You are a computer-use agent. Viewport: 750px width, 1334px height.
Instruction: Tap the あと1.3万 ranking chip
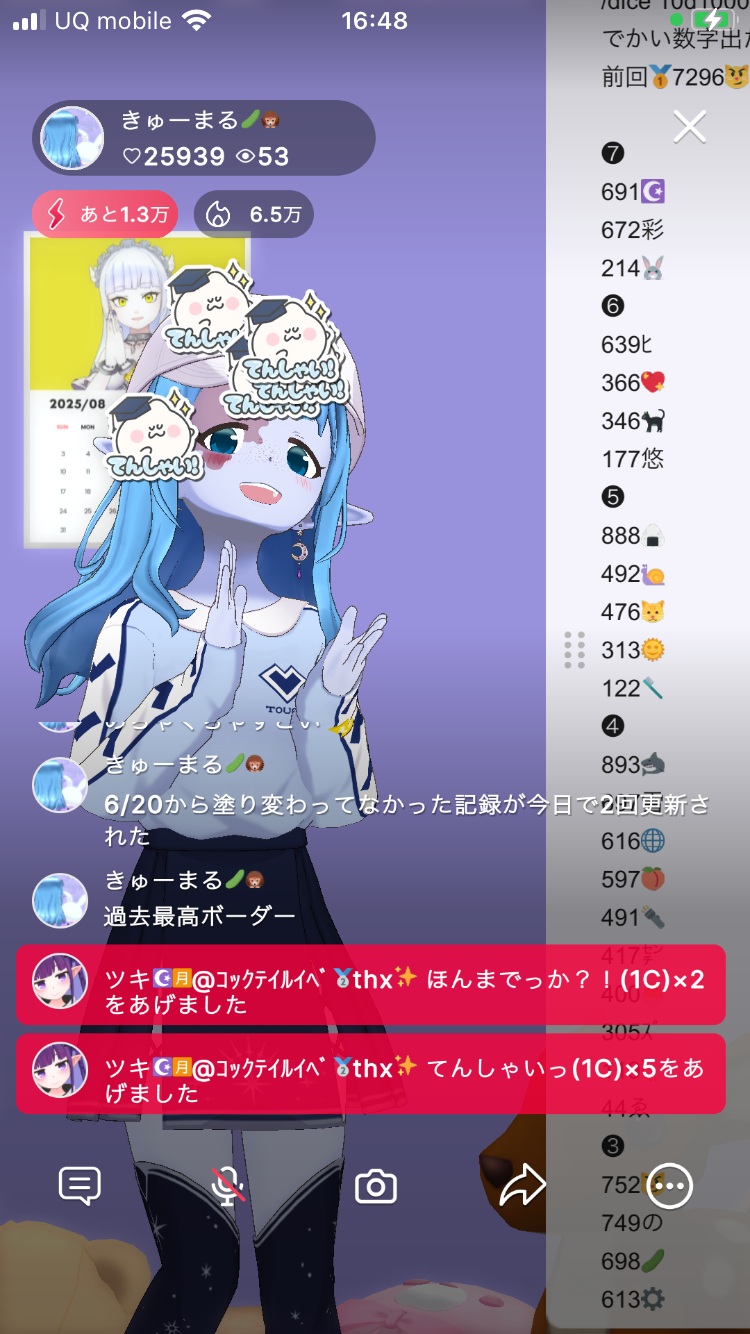[x=105, y=214]
